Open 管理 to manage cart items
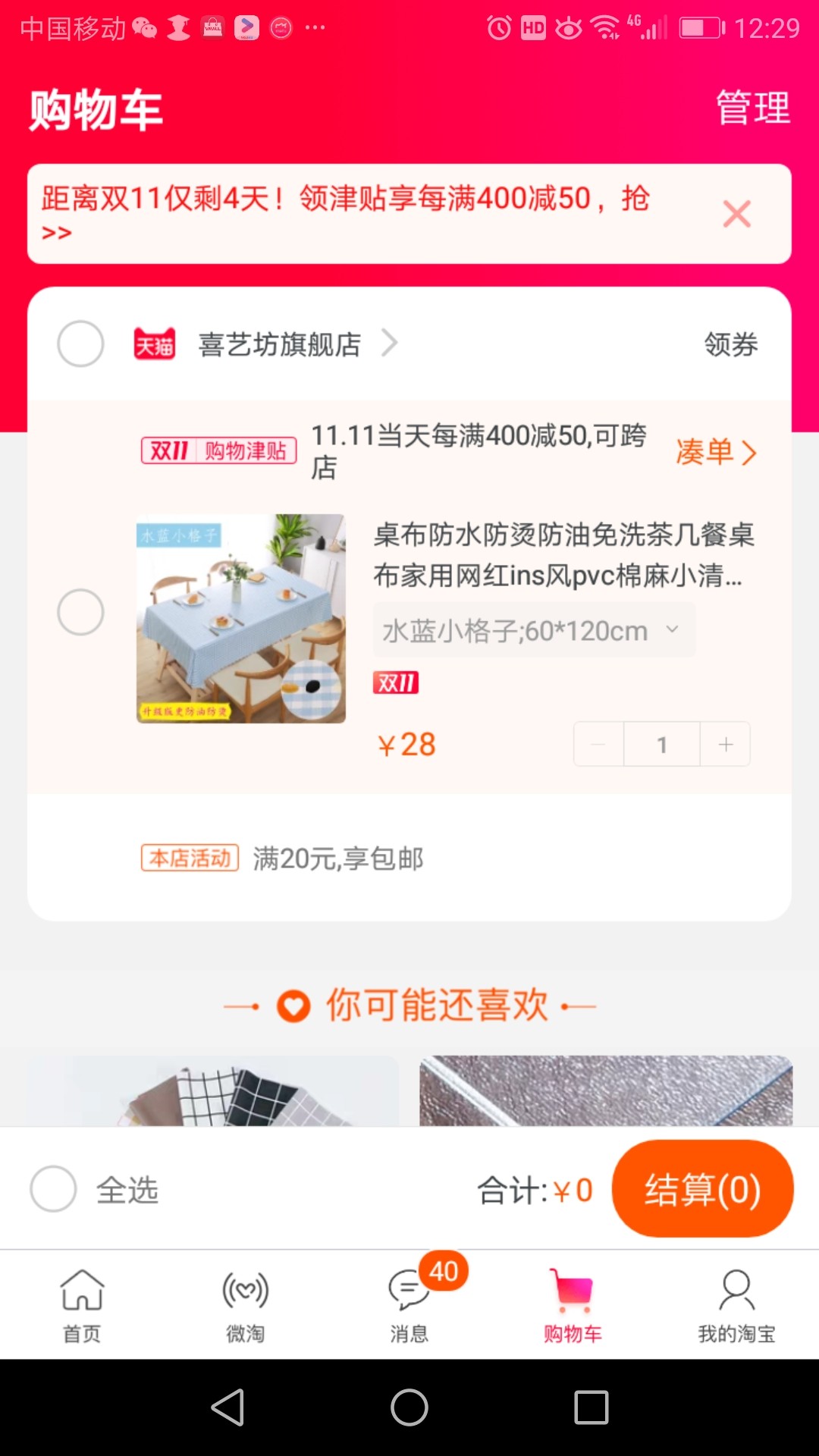Image resolution: width=819 pixels, height=1456 pixels. click(753, 108)
